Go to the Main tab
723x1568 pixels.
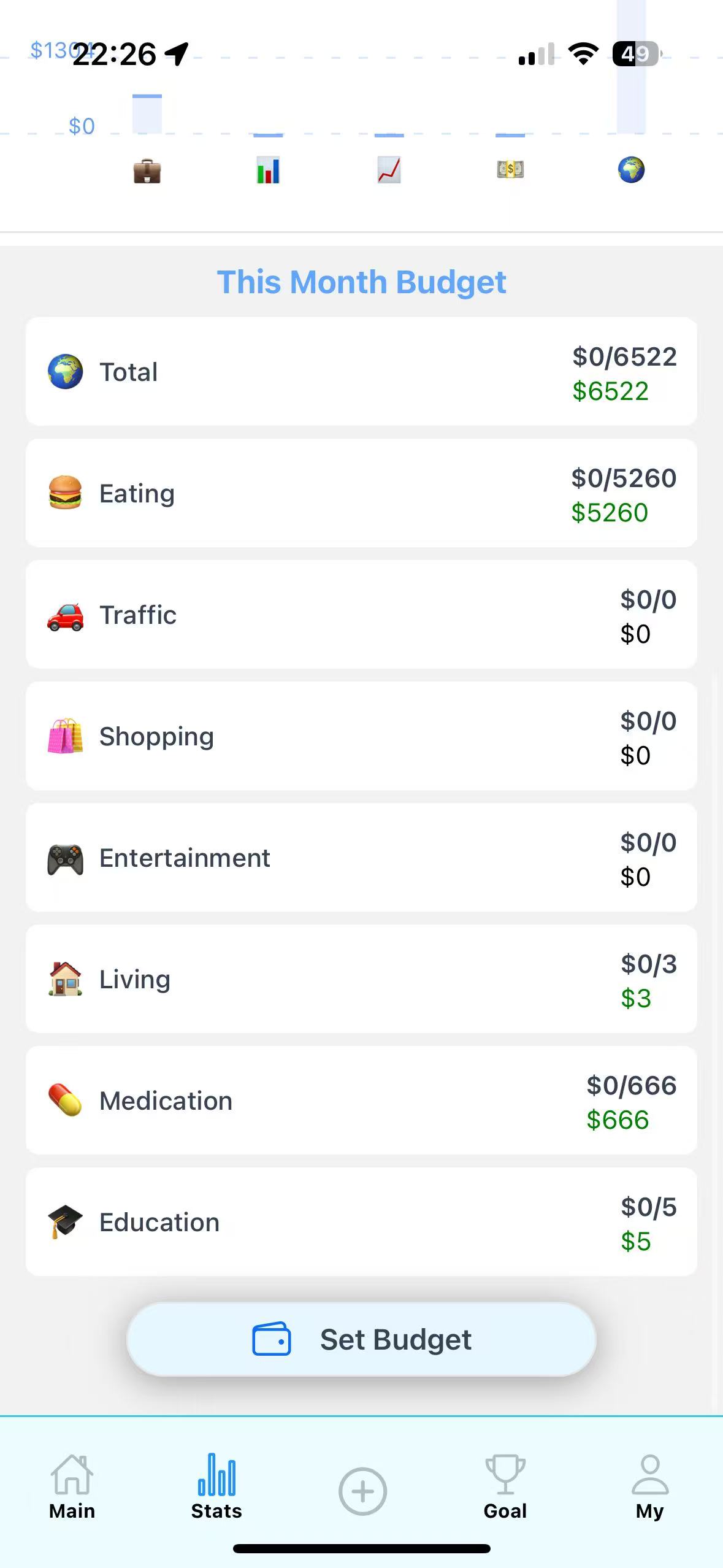[72, 1487]
